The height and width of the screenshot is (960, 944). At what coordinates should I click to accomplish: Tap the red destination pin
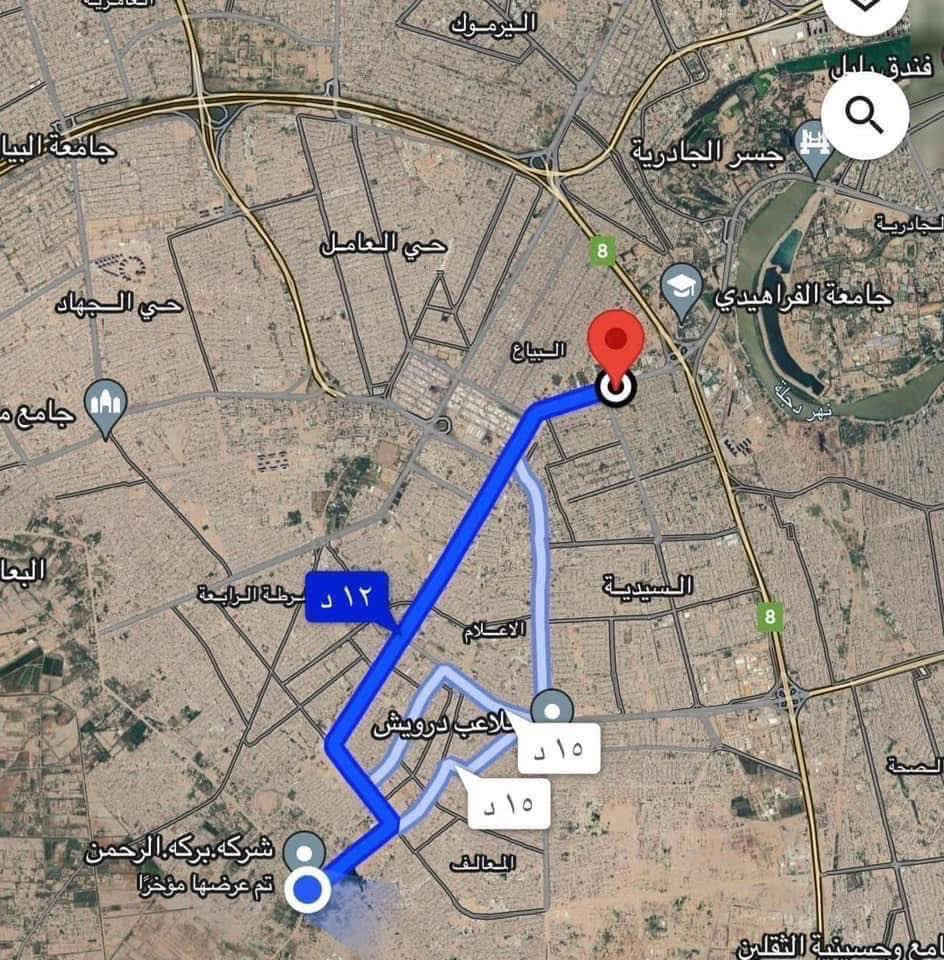click(x=616, y=345)
